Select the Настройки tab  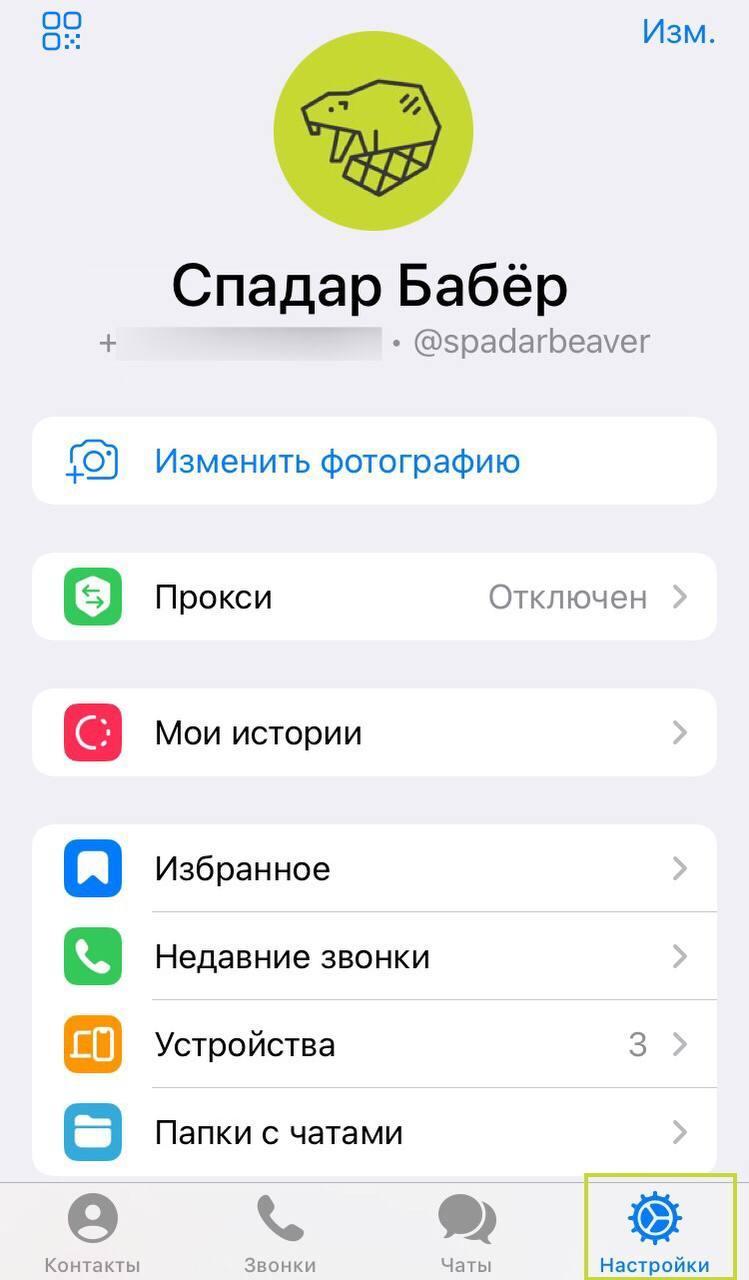pos(654,1233)
